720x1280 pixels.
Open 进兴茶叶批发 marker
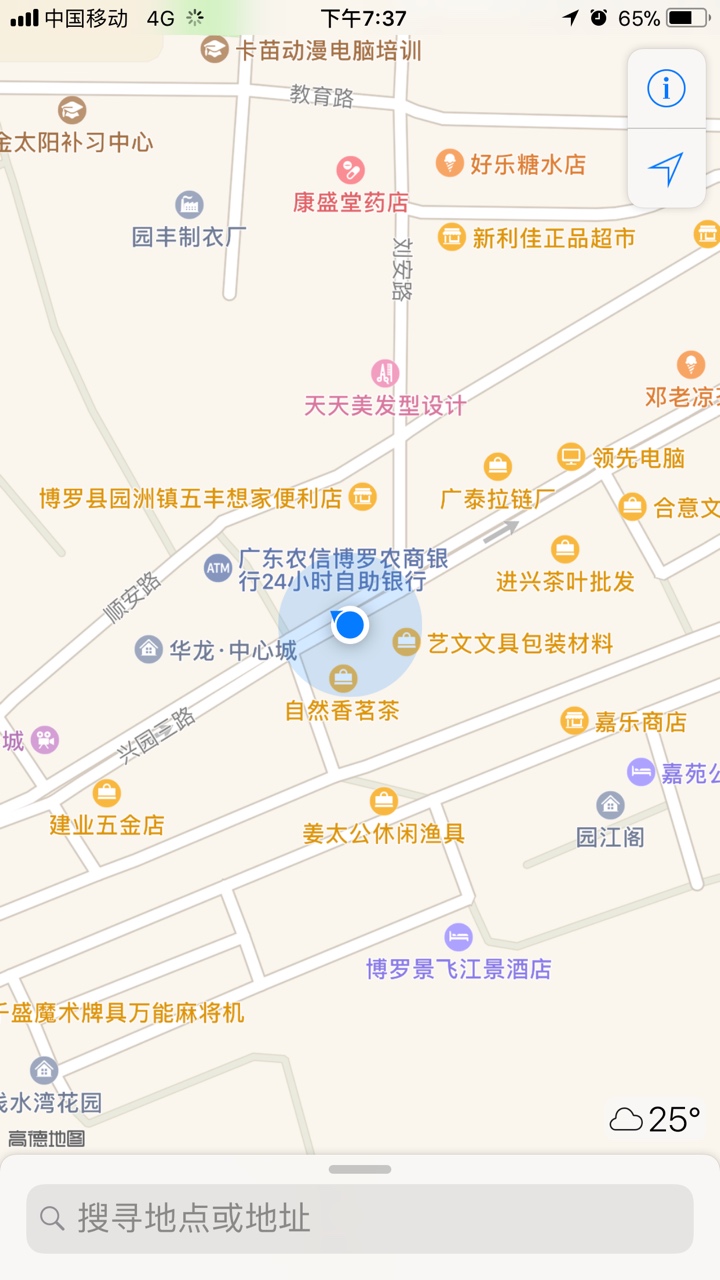coord(565,549)
